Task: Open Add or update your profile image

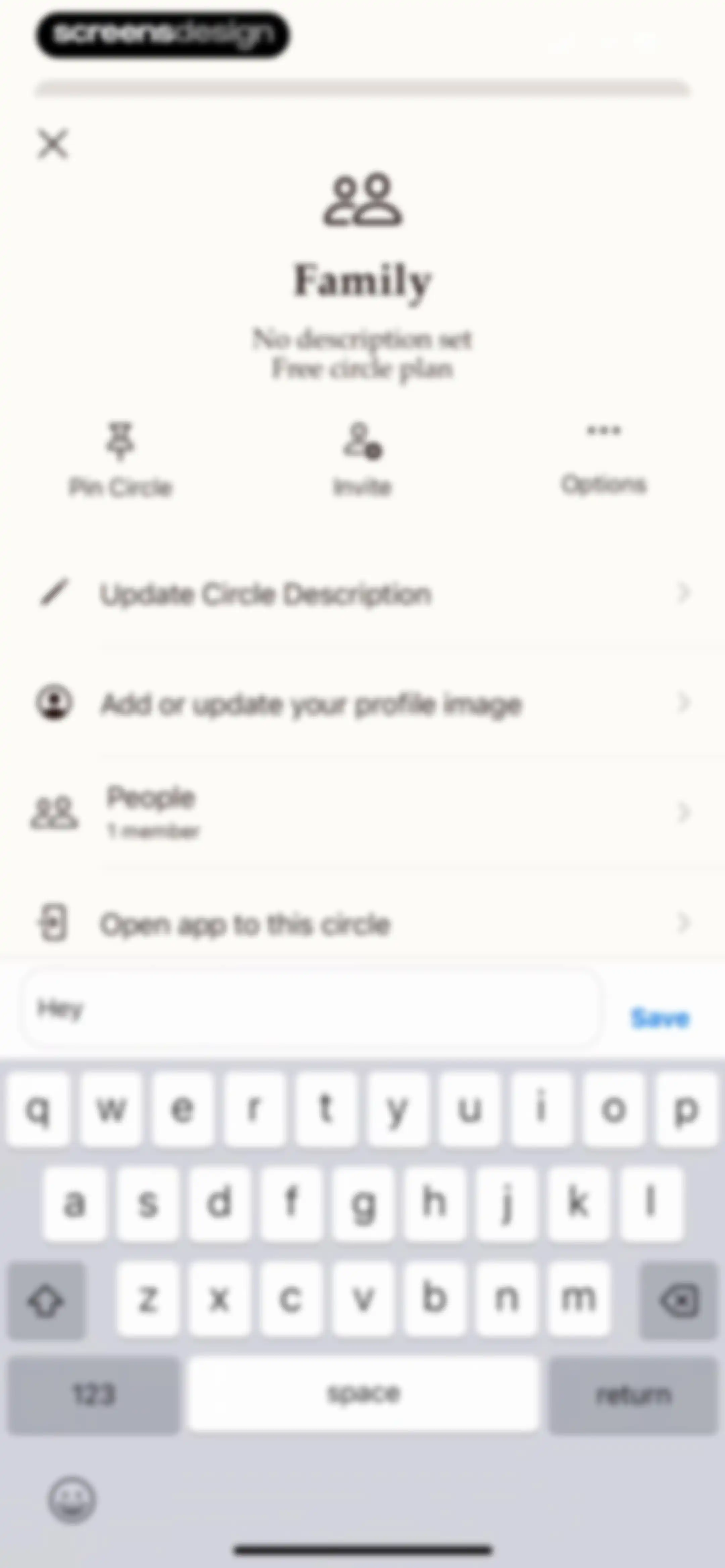Action: pos(362,704)
